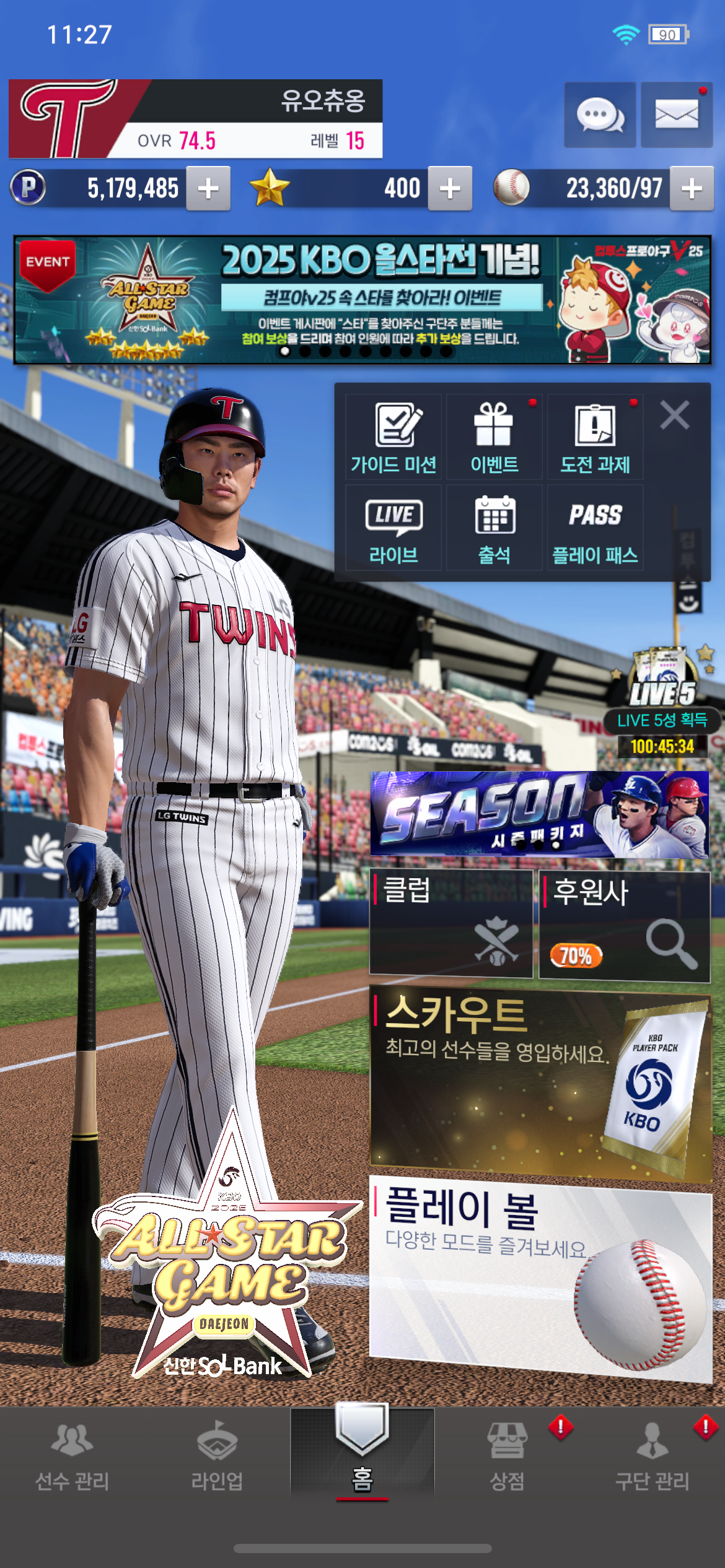Open 도전 과제 challenges
The width and height of the screenshot is (725, 1568).
pyautogui.click(x=595, y=437)
